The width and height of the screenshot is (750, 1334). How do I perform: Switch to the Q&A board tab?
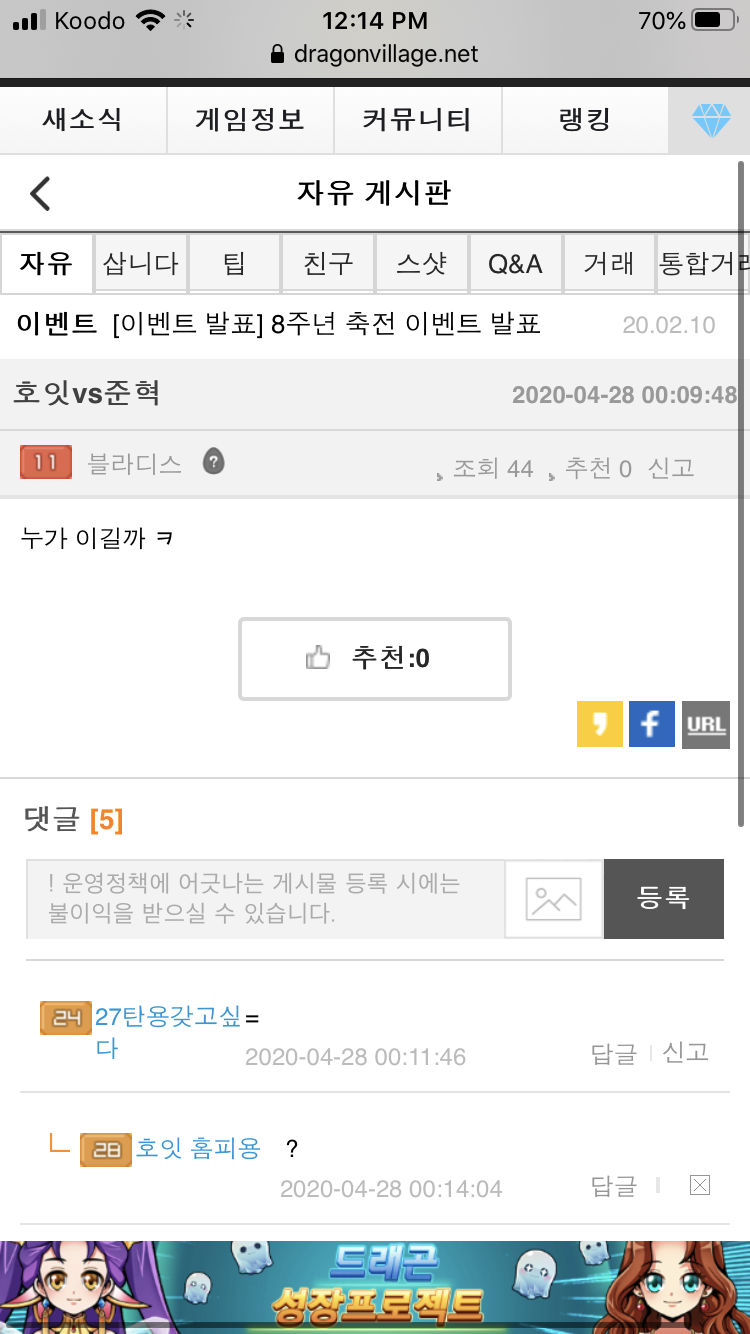(x=515, y=264)
